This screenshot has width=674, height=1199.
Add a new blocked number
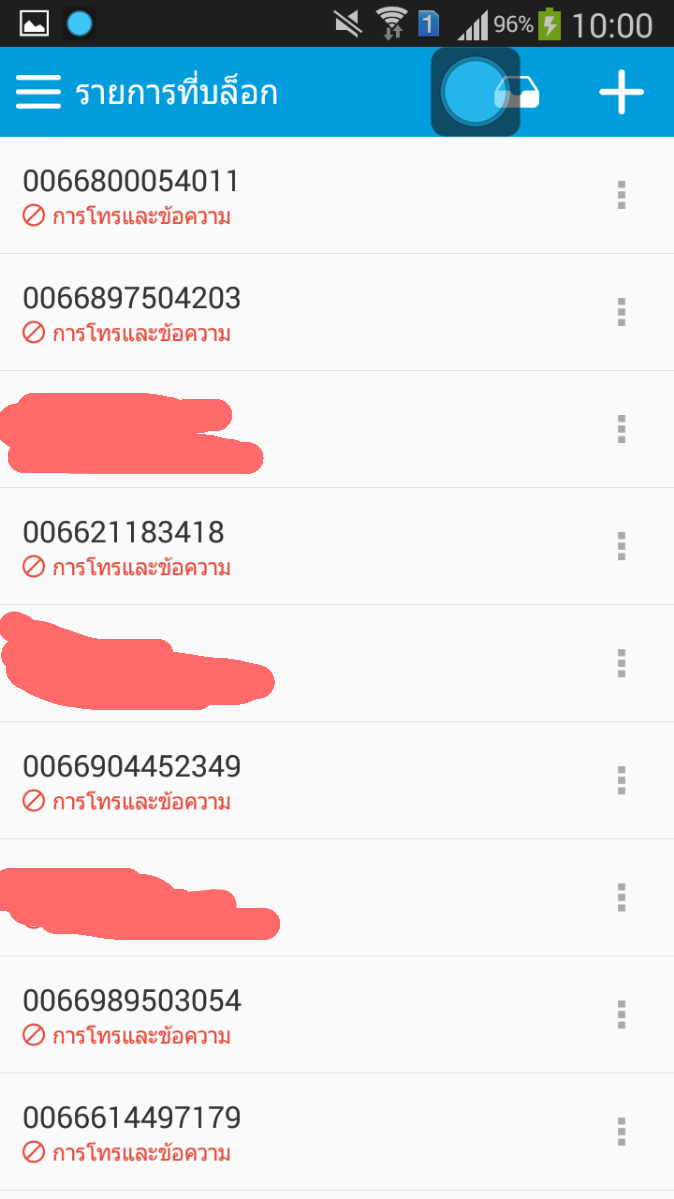pyautogui.click(x=620, y=93)
